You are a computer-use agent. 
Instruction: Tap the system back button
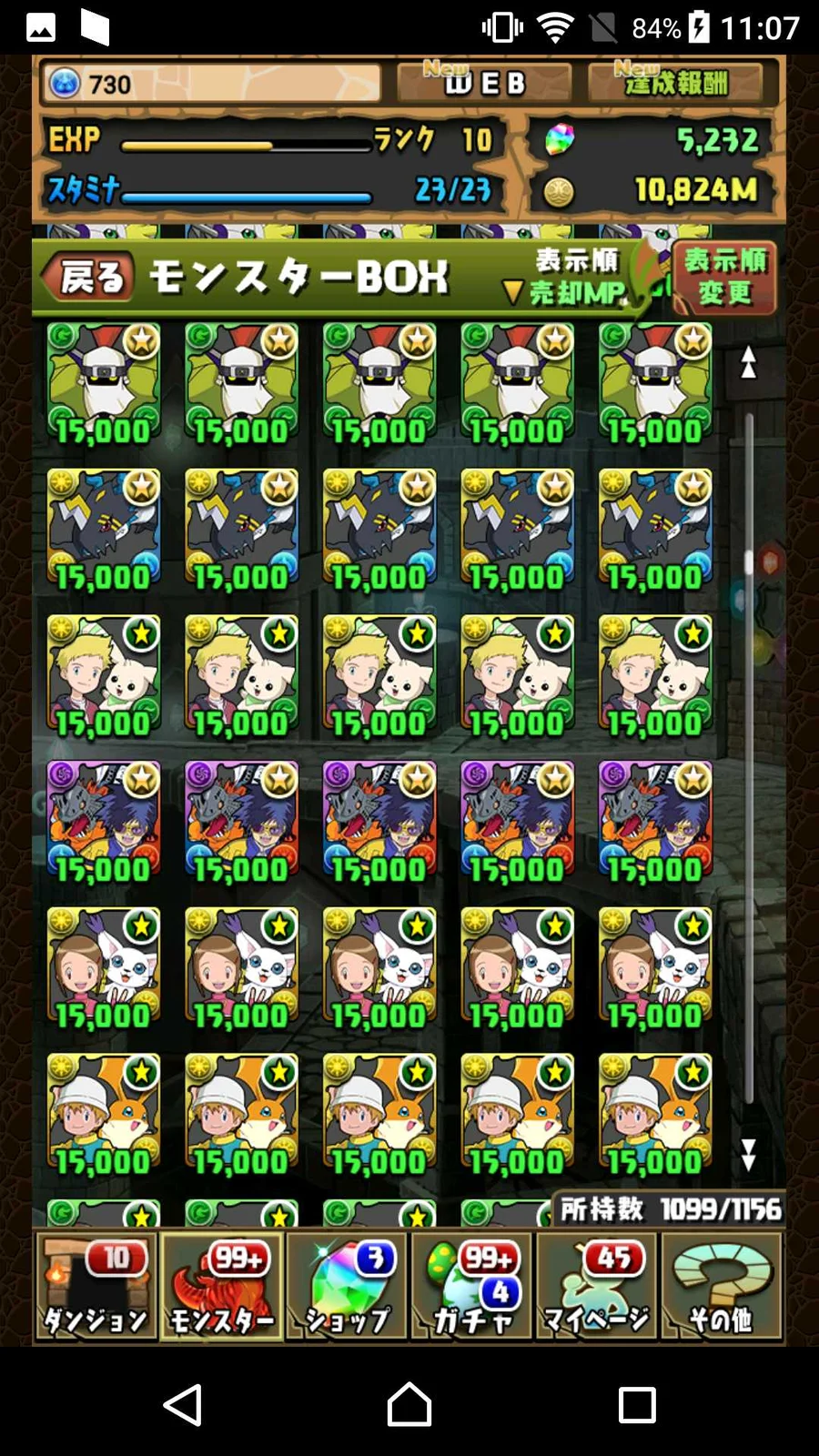183,1405
